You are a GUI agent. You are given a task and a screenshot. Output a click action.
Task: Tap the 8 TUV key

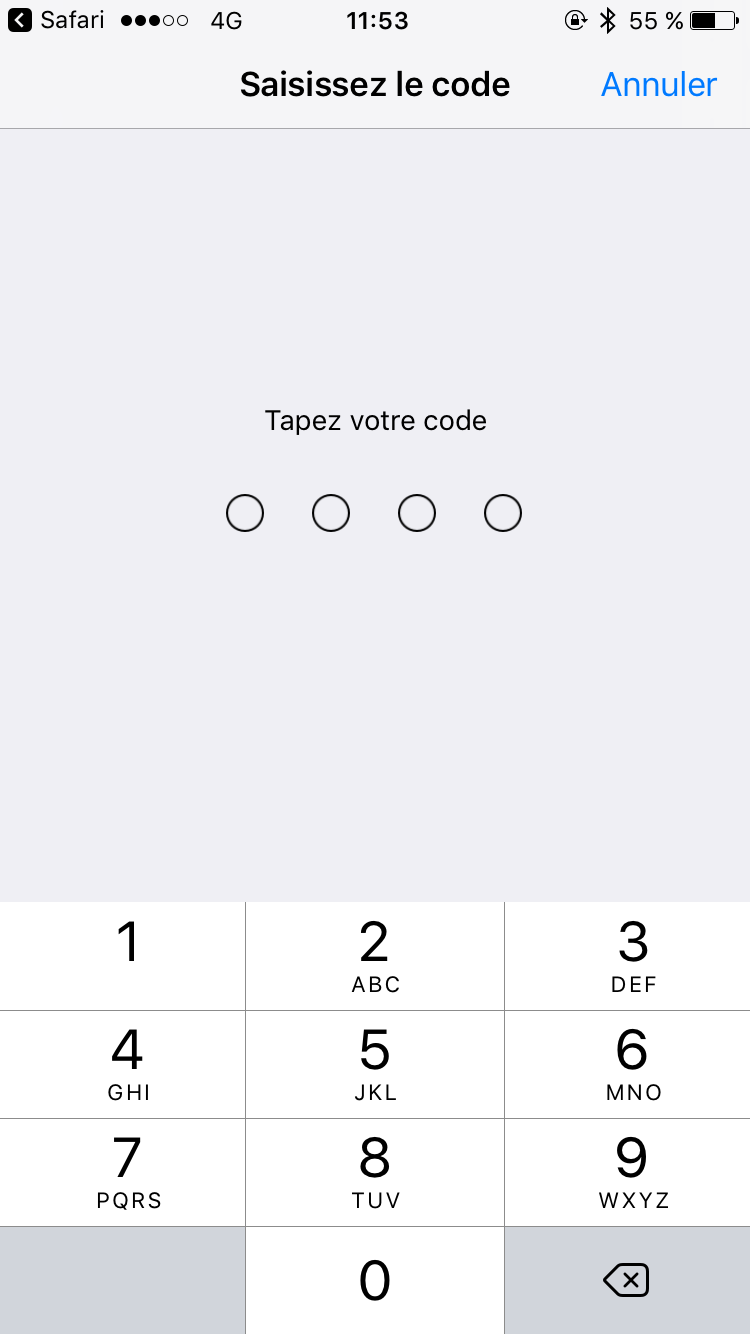click(x=375, y=1172)
